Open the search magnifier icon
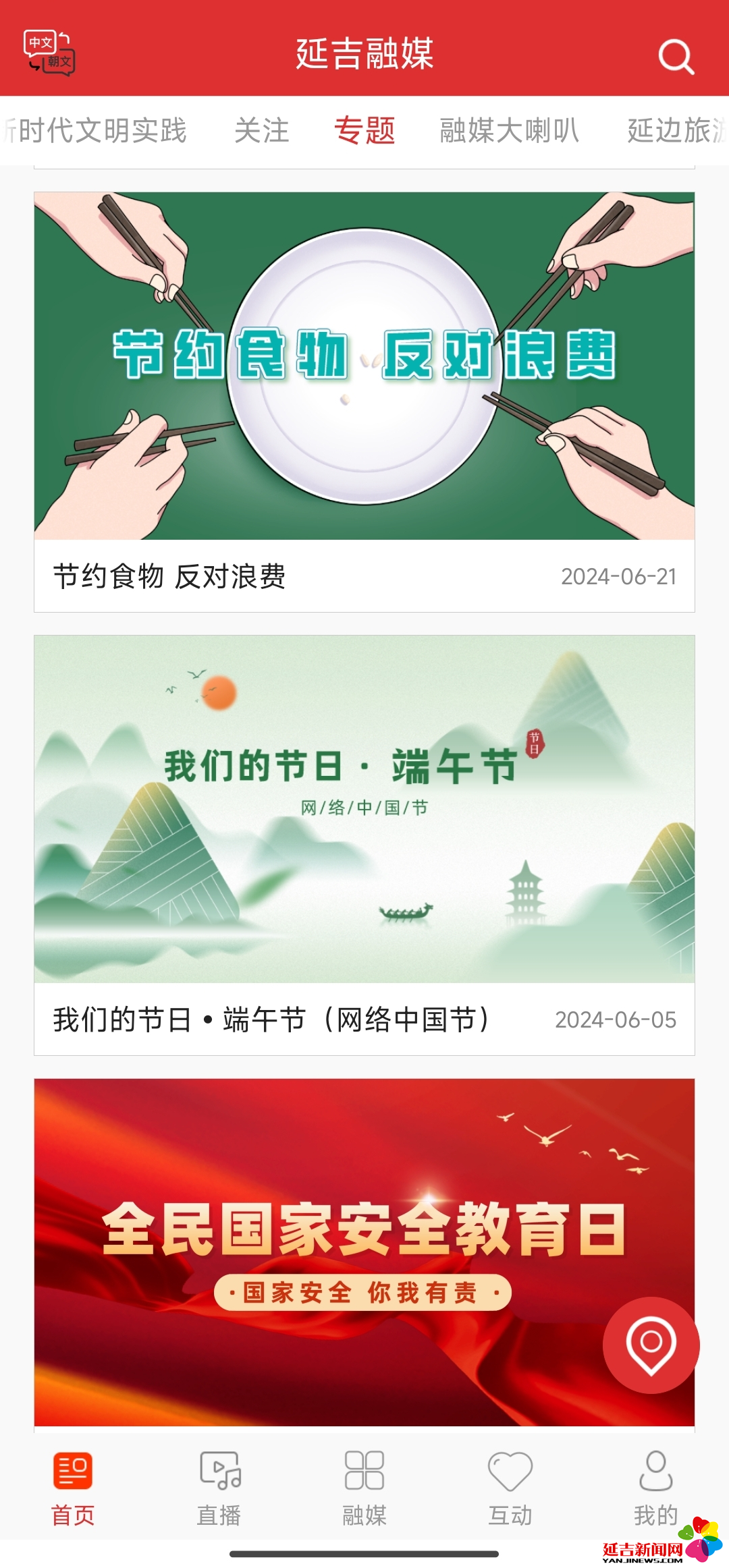This screenshot has height=1568, width=729. [x=676, y=57]
